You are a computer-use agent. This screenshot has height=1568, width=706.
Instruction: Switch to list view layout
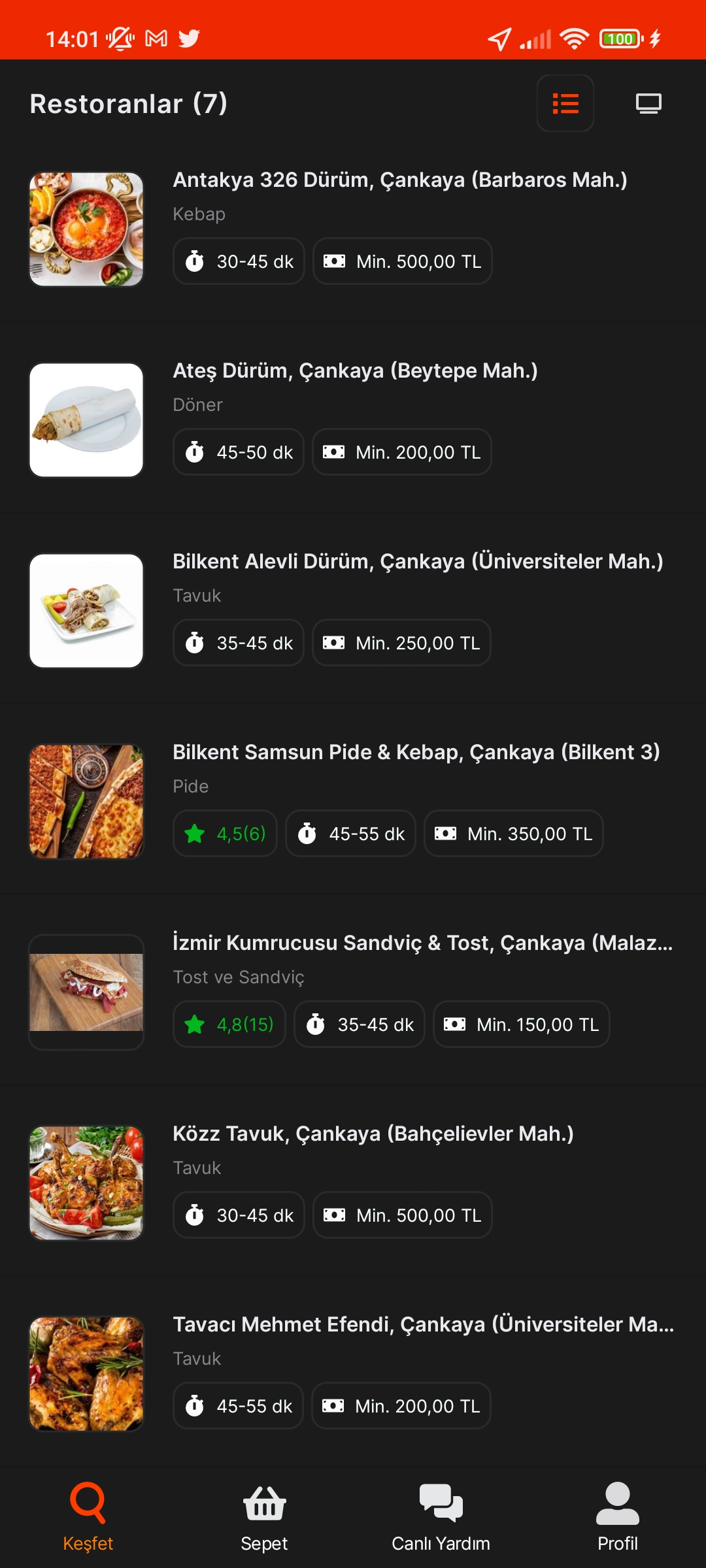pyautogui.click(x=565, y=103)
